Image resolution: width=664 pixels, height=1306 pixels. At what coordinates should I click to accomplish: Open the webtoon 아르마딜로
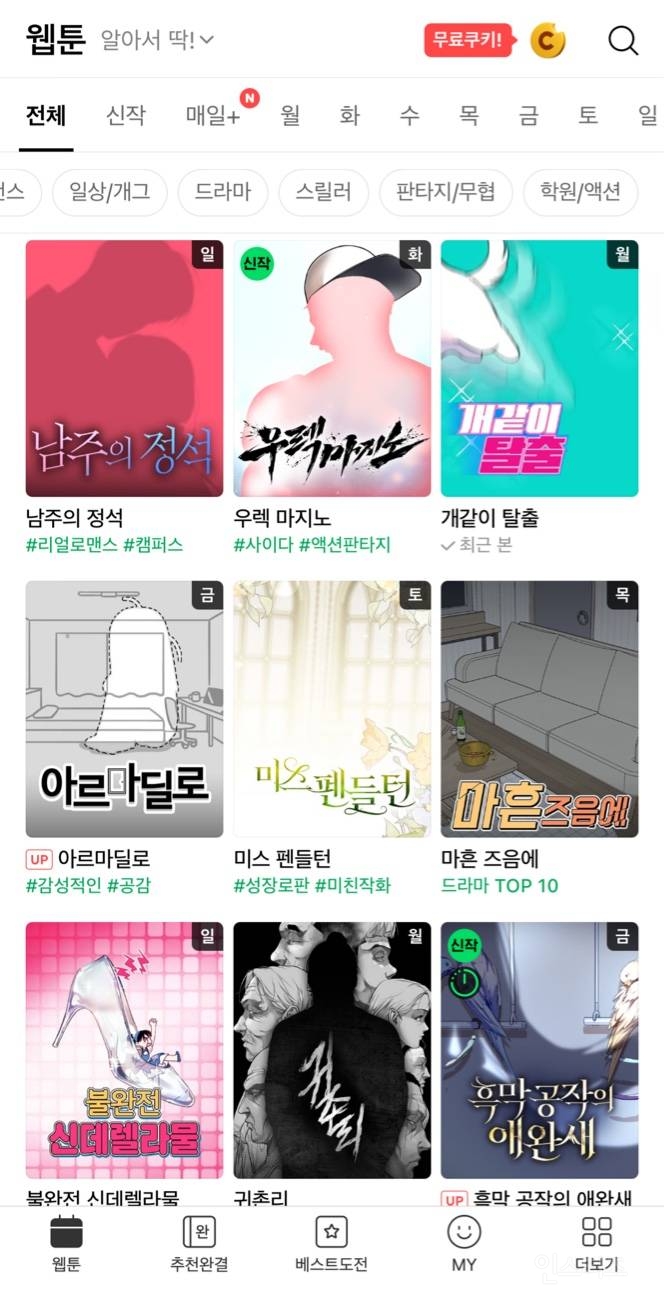124,709
